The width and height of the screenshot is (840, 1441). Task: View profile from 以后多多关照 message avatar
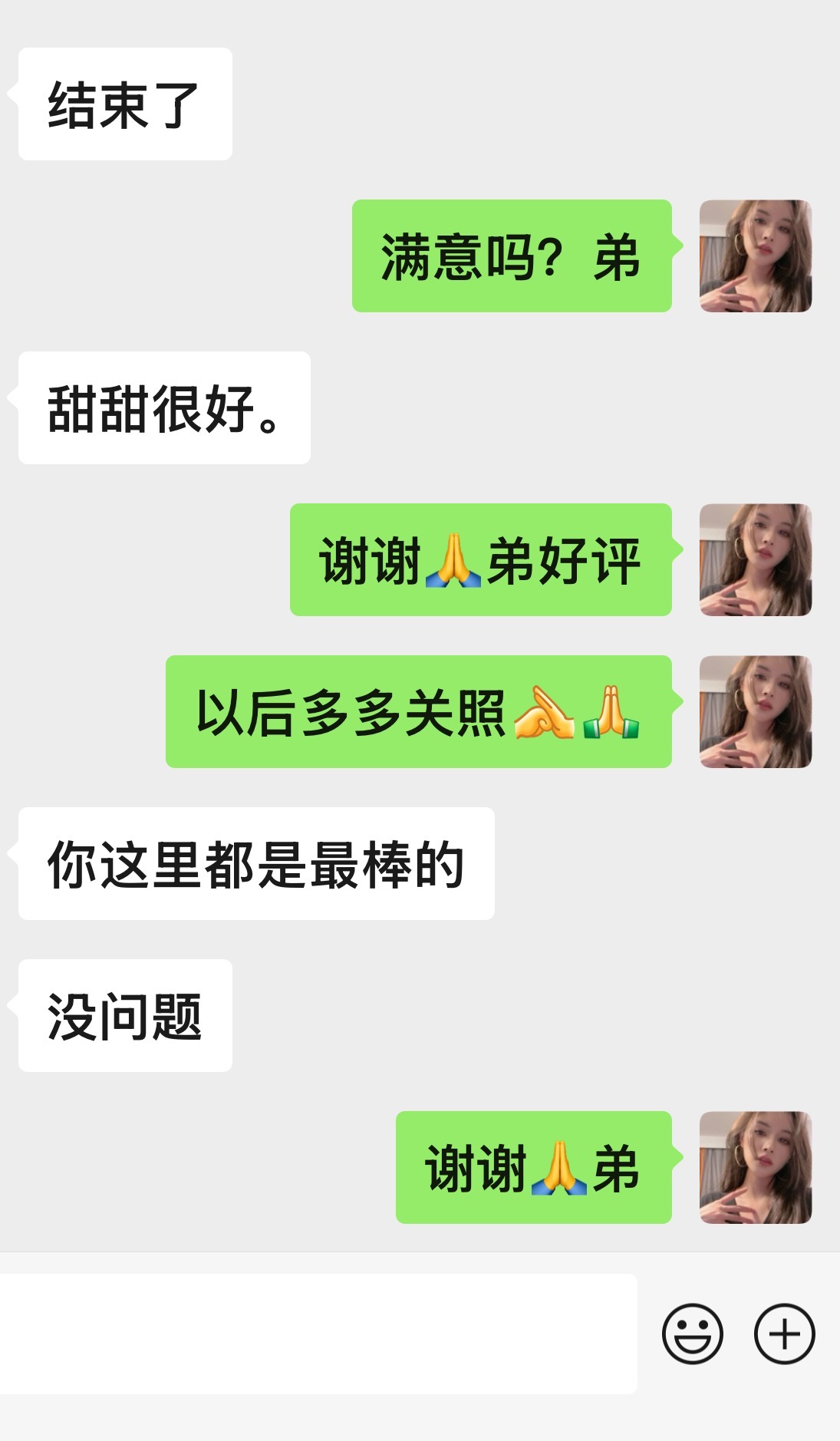pyautogui.click(x=755, y=712)
